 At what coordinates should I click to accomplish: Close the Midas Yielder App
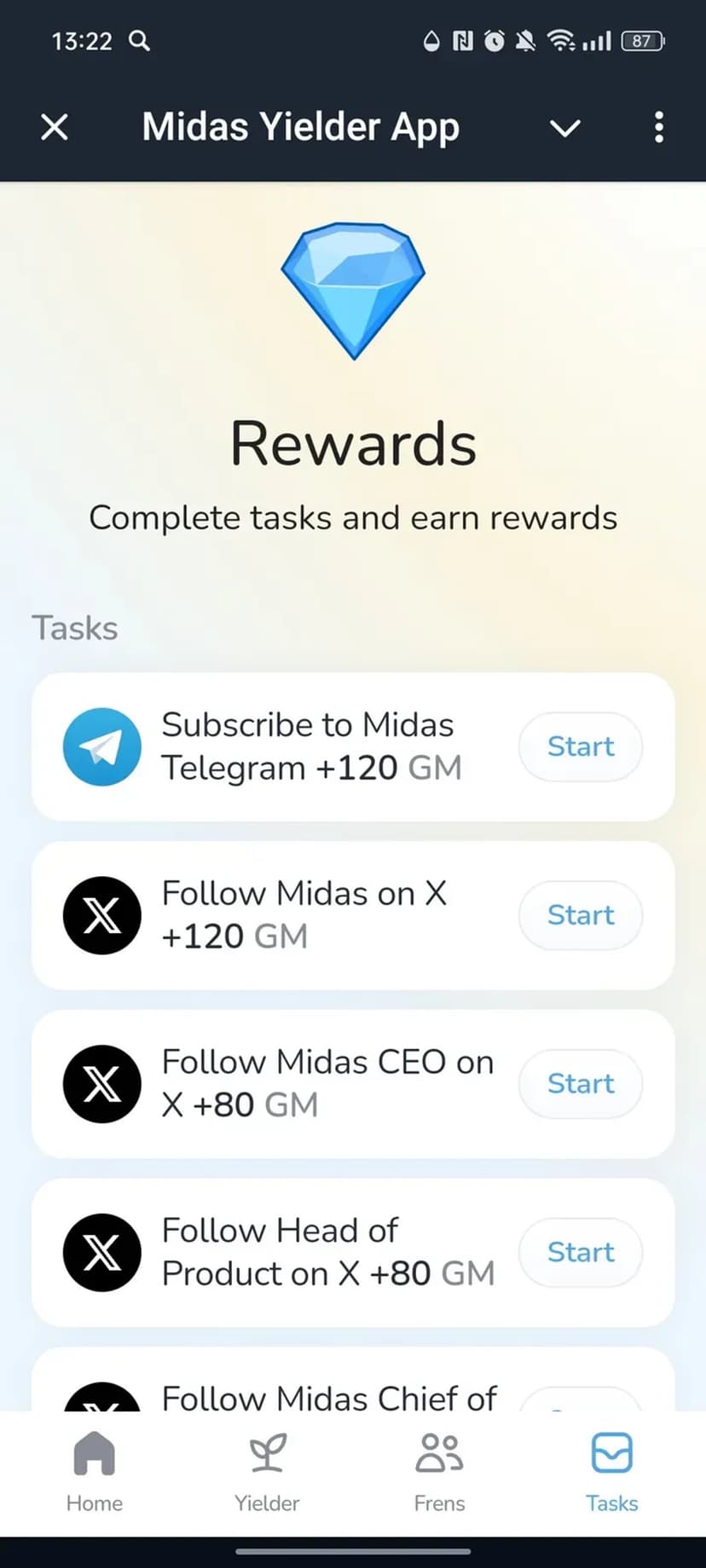tap(55, 128)
